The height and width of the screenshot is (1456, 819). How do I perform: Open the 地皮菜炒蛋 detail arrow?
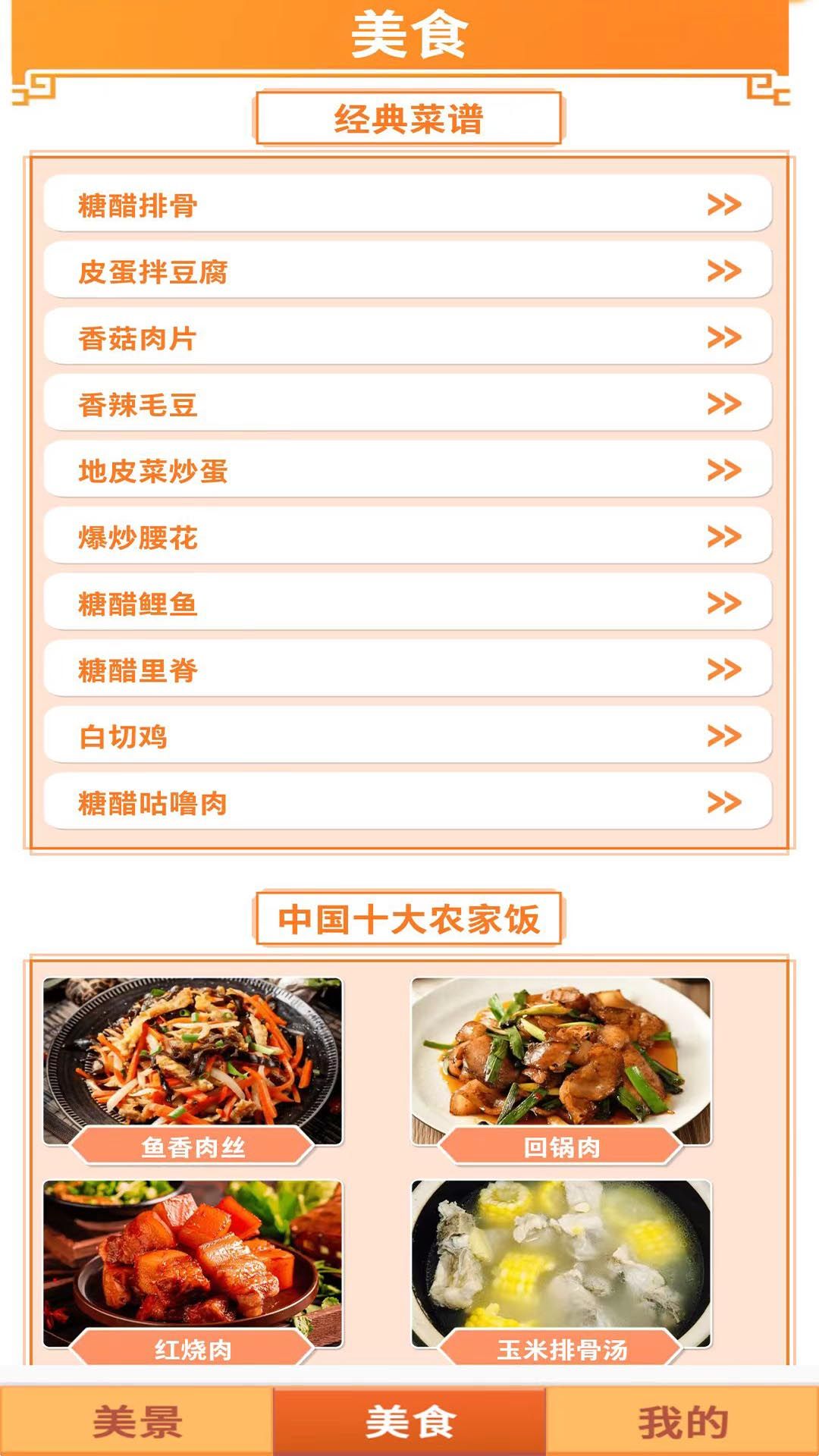(726, 469)
